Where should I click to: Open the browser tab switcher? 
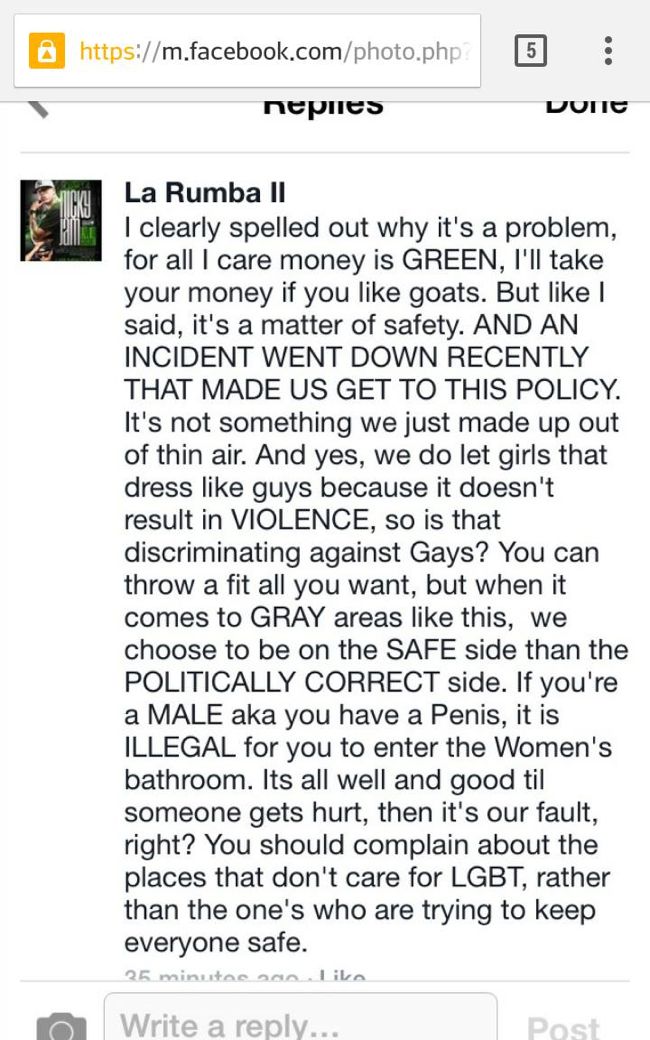click(530, 50)
